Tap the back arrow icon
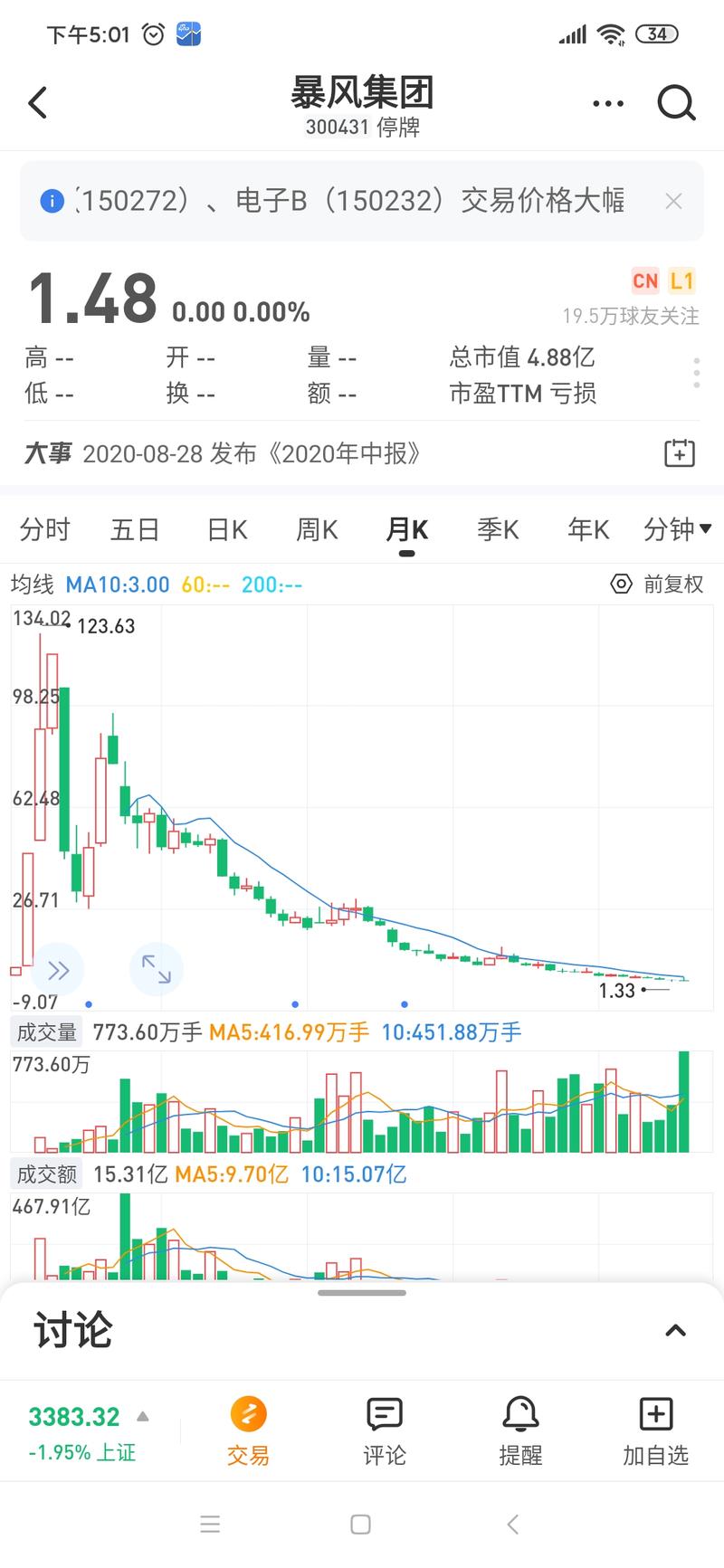The width and height of the screenshot is (724, 1568). click(x=36, y=102)
